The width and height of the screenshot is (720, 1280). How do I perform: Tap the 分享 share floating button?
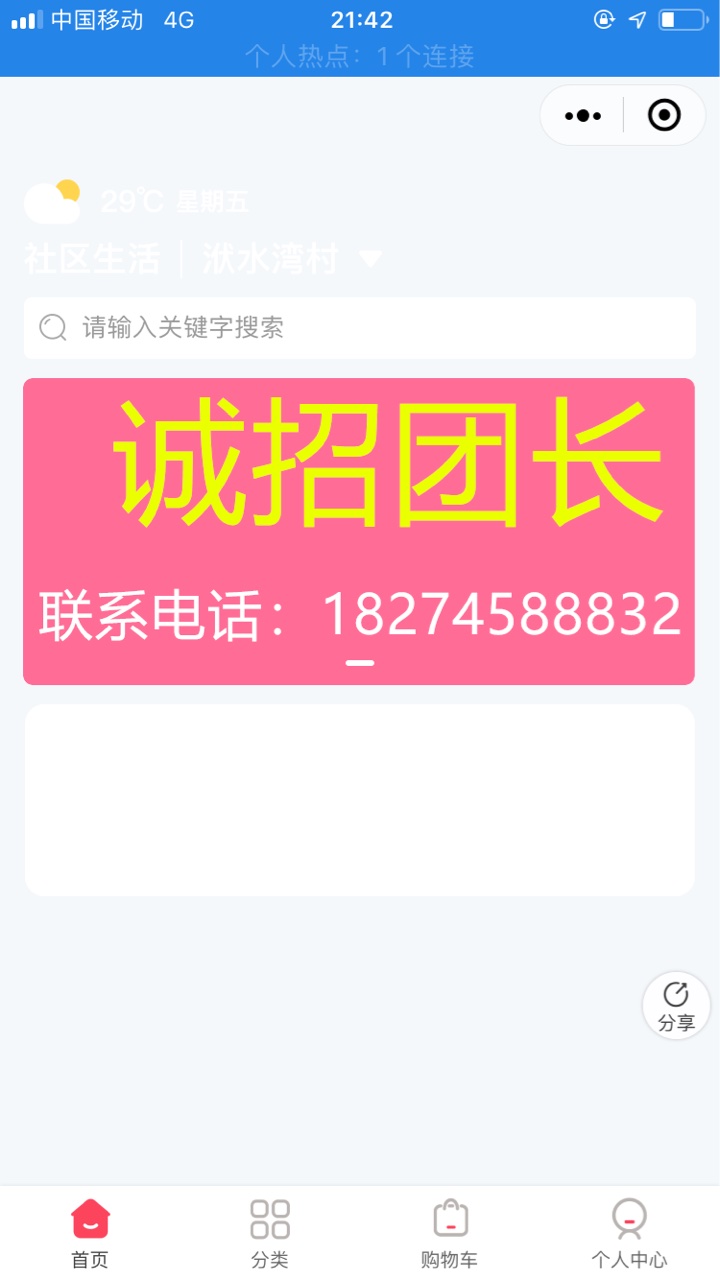point(676,1005)
